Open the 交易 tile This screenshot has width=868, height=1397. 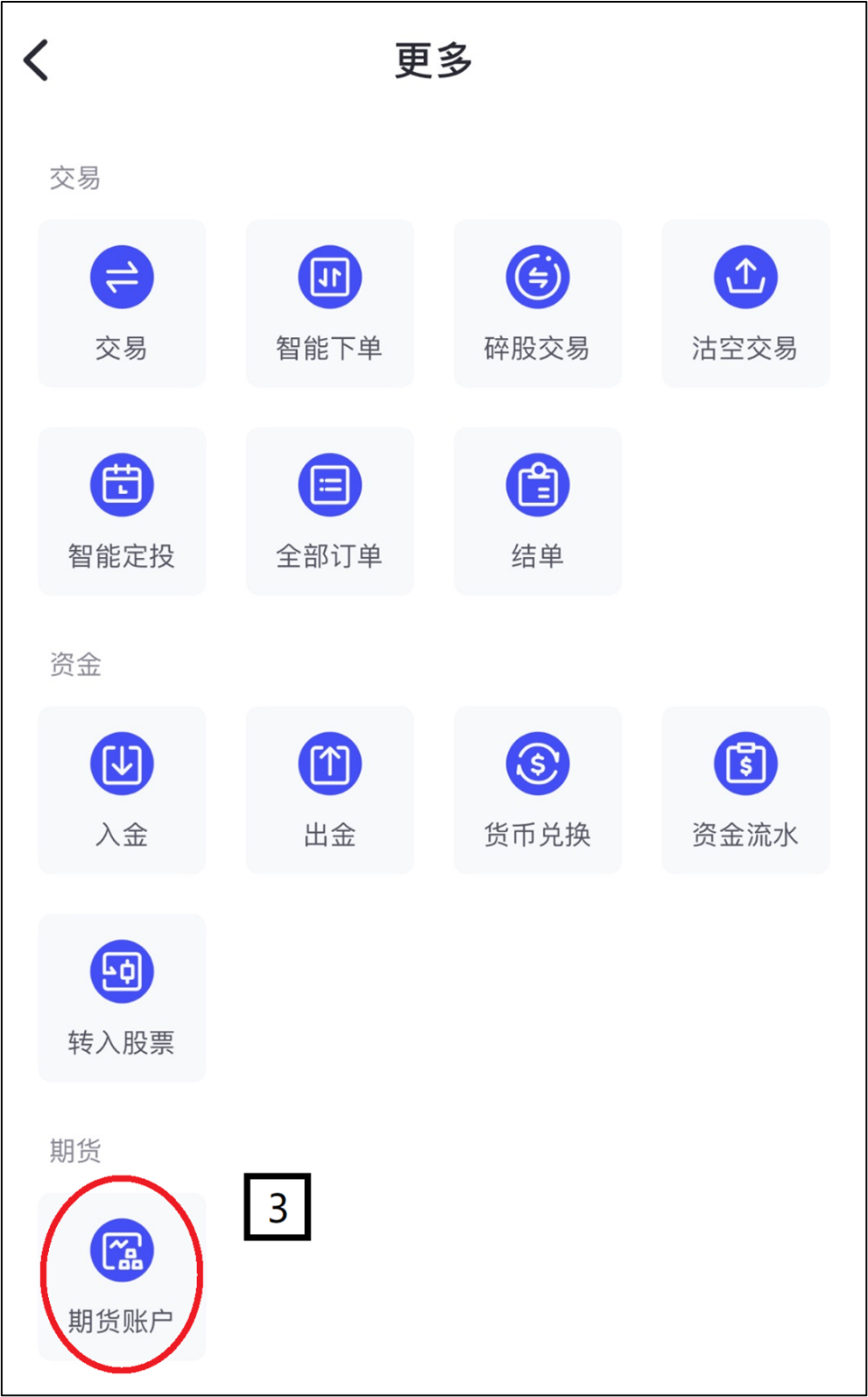(x=122, y=303)
